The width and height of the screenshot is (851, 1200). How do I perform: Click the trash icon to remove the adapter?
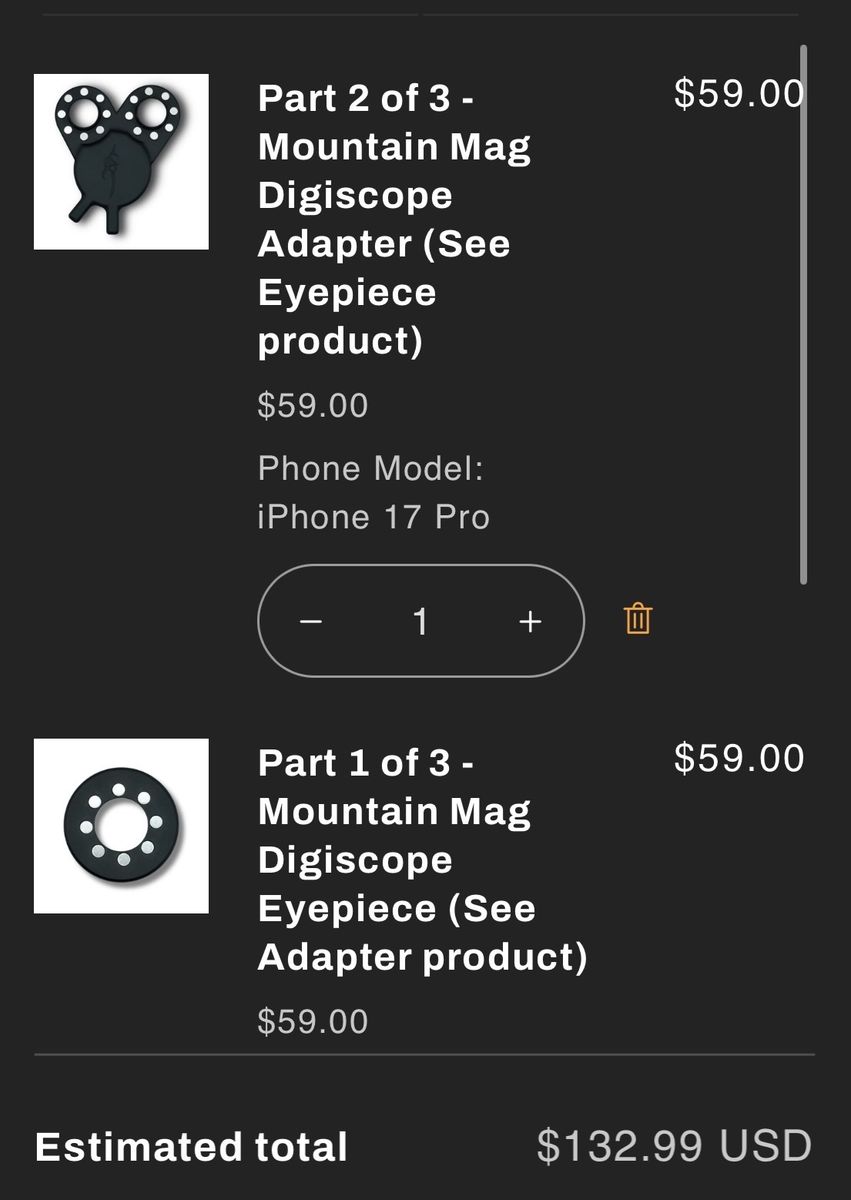click(x=637, y=620)
